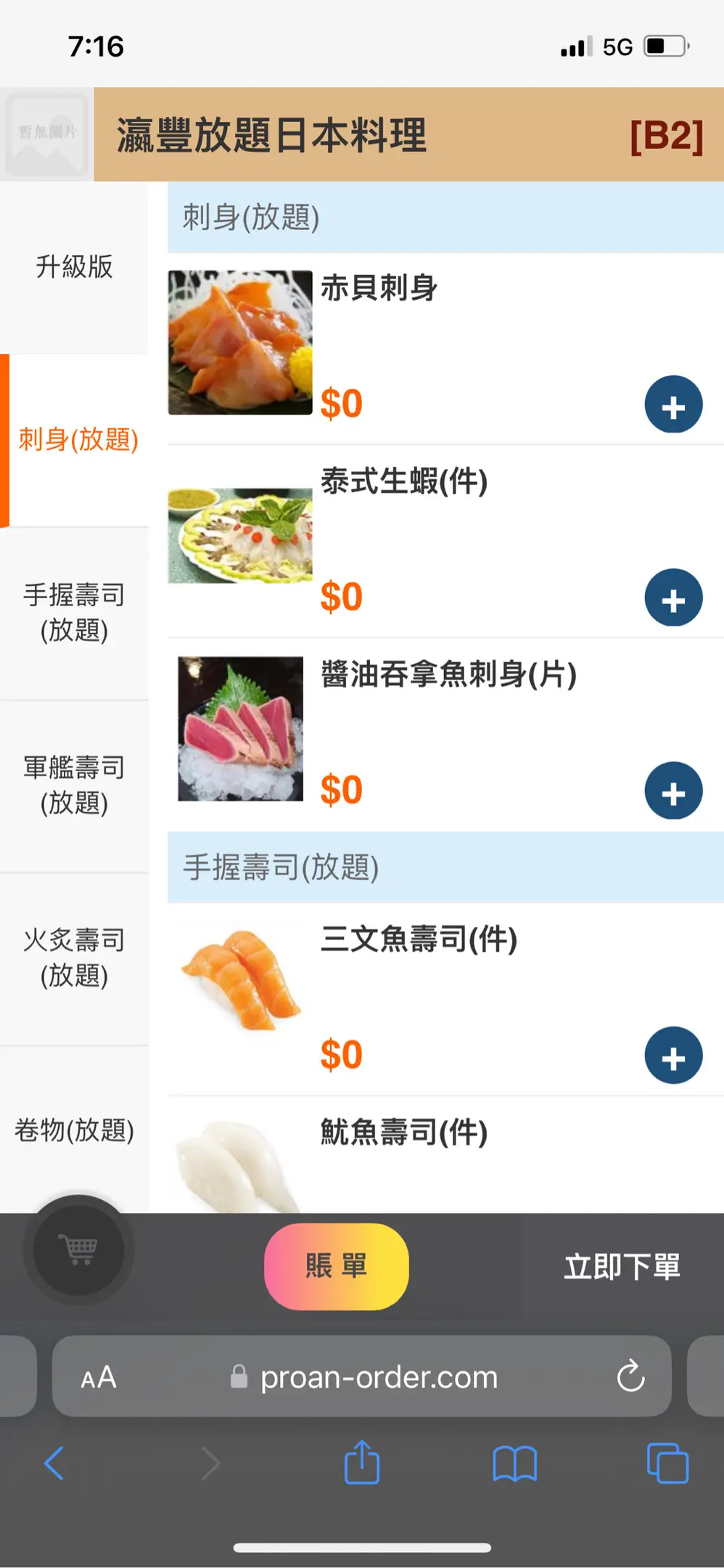Share this page from Safari toolbar
This screenshot has height=1568, width=724.
[x=362, y=1463]
